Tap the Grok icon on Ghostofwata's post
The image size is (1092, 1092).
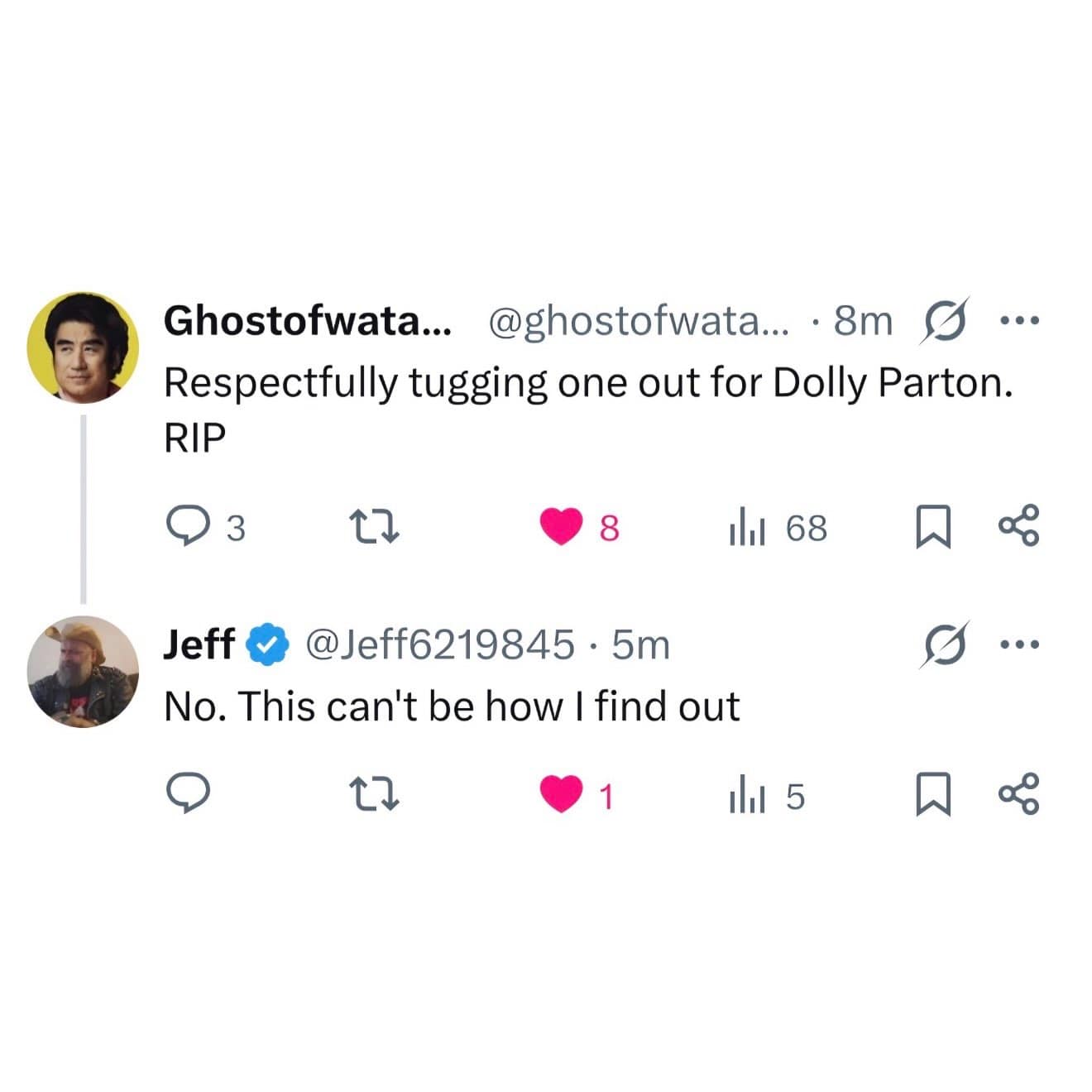[x=942, y=321]
